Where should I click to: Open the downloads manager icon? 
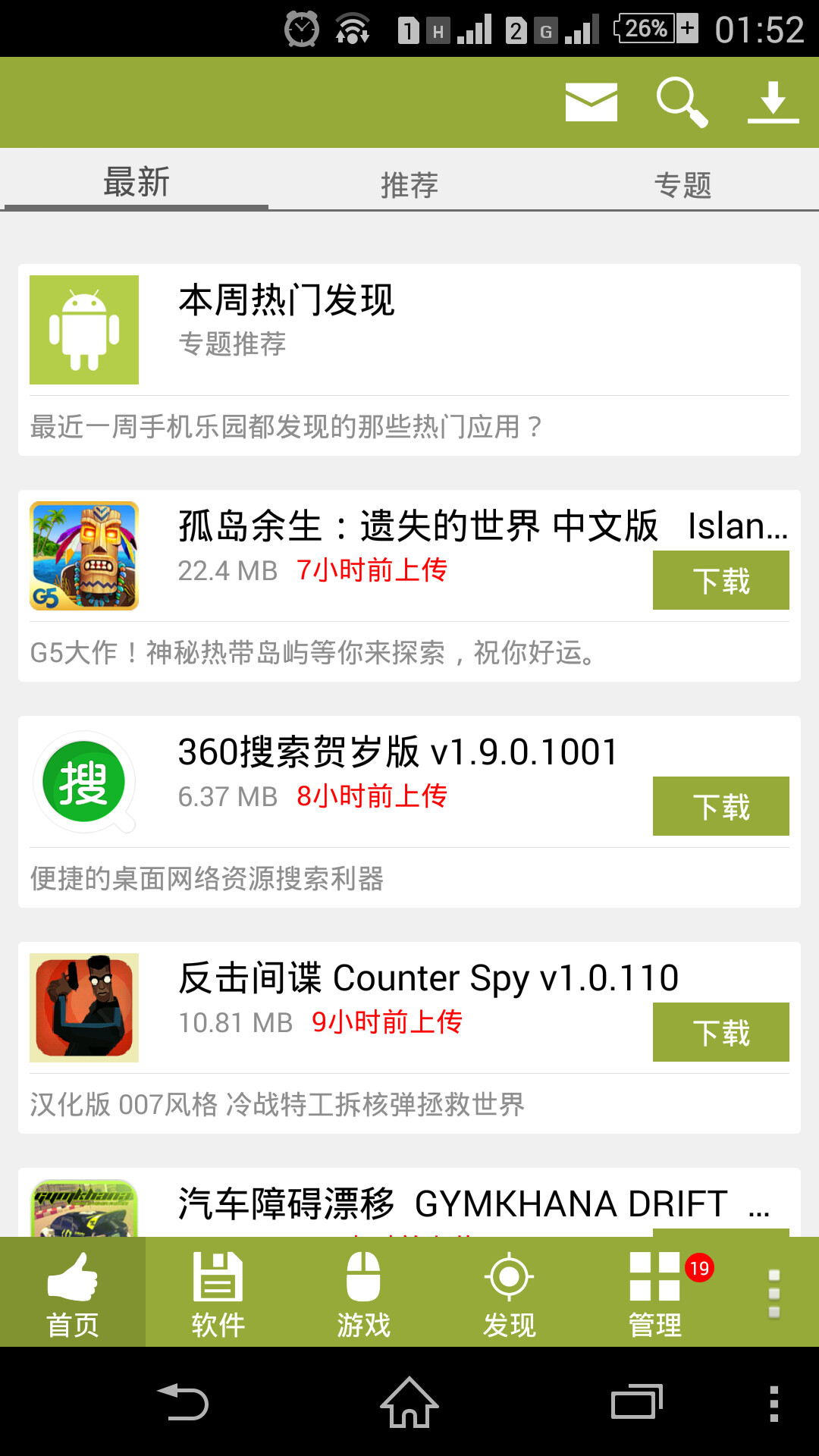(x=773, y=102)
